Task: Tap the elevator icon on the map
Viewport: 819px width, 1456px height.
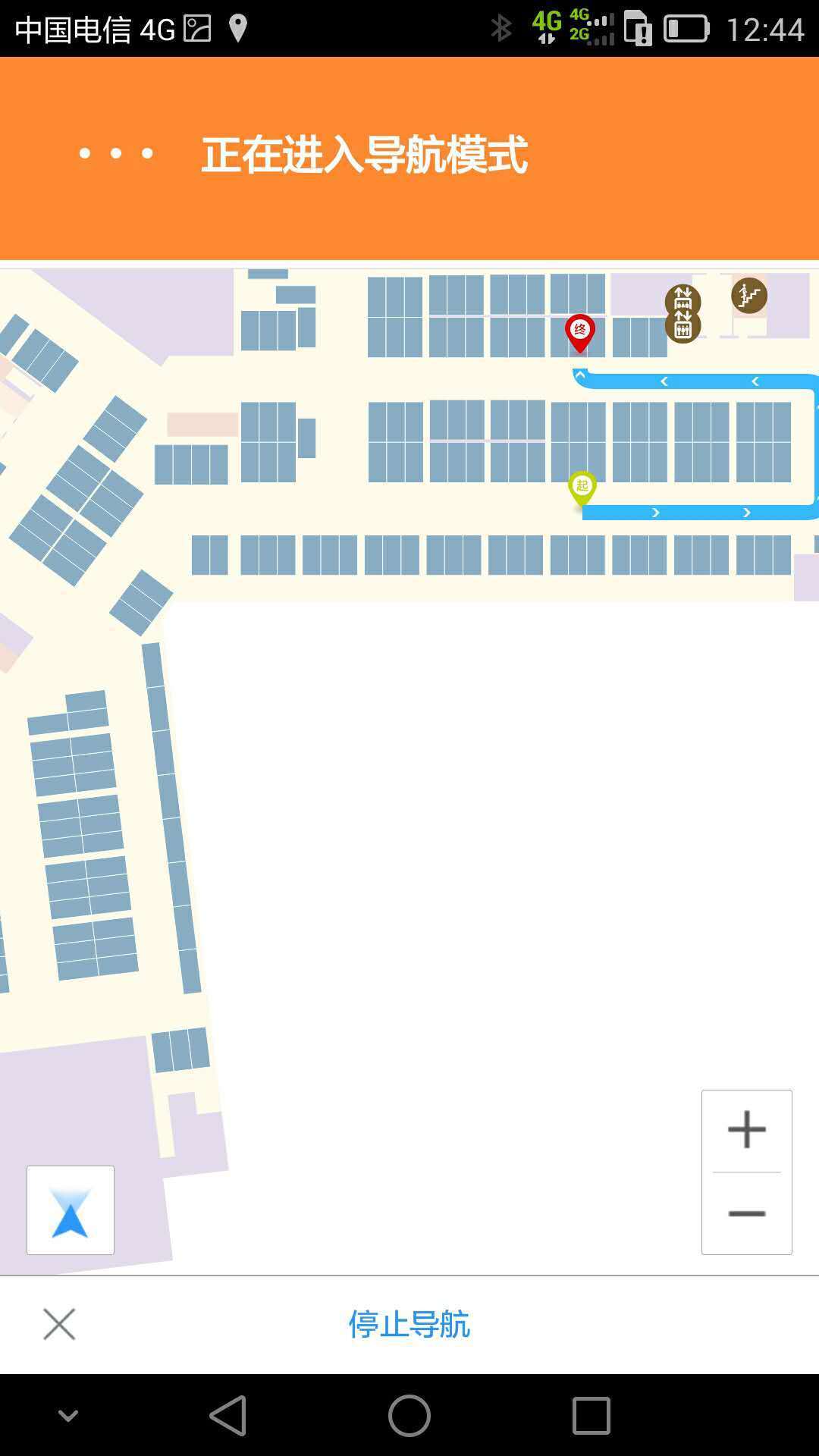Action: pyautogui.click(x=682, y=314)
